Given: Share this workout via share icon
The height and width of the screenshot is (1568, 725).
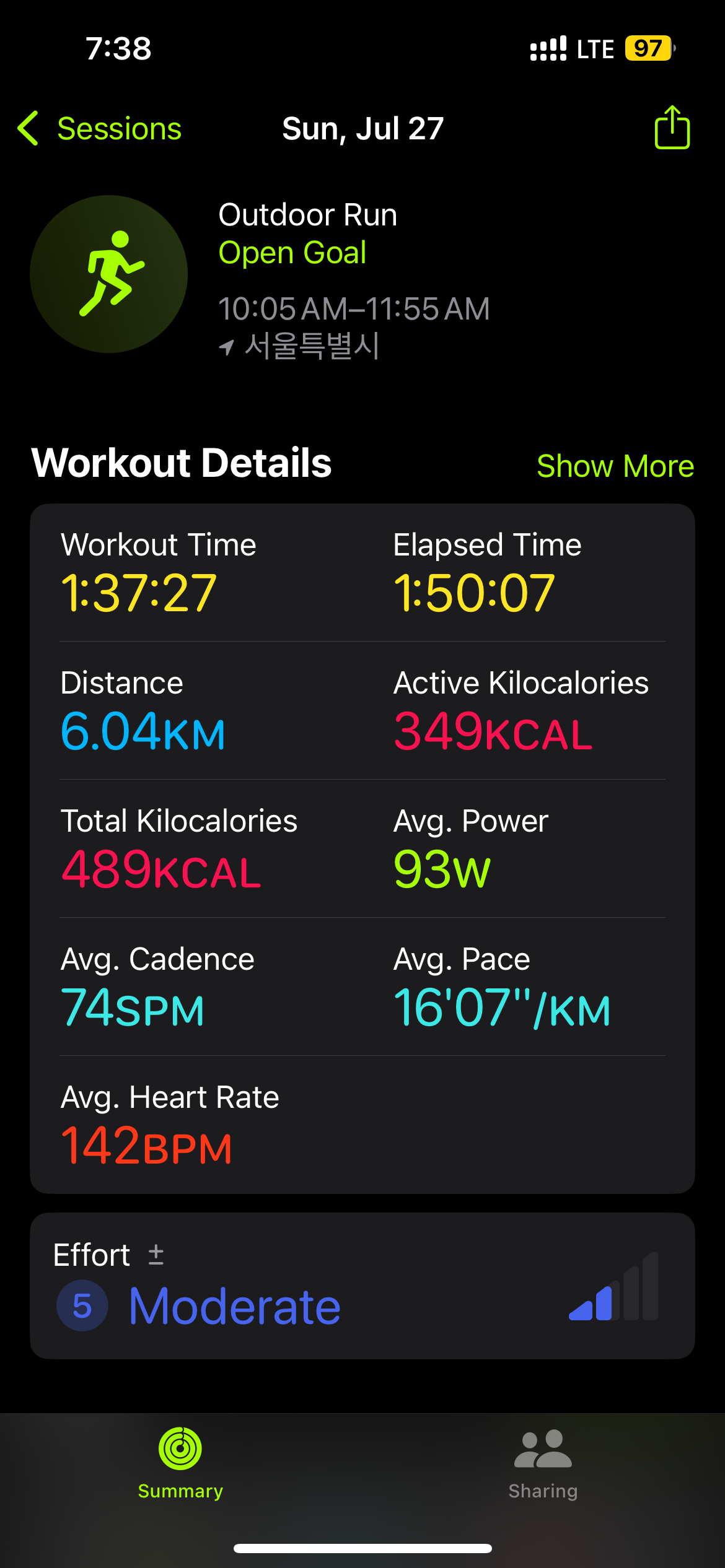Looking at the screenshot, I should coord(672,127).
